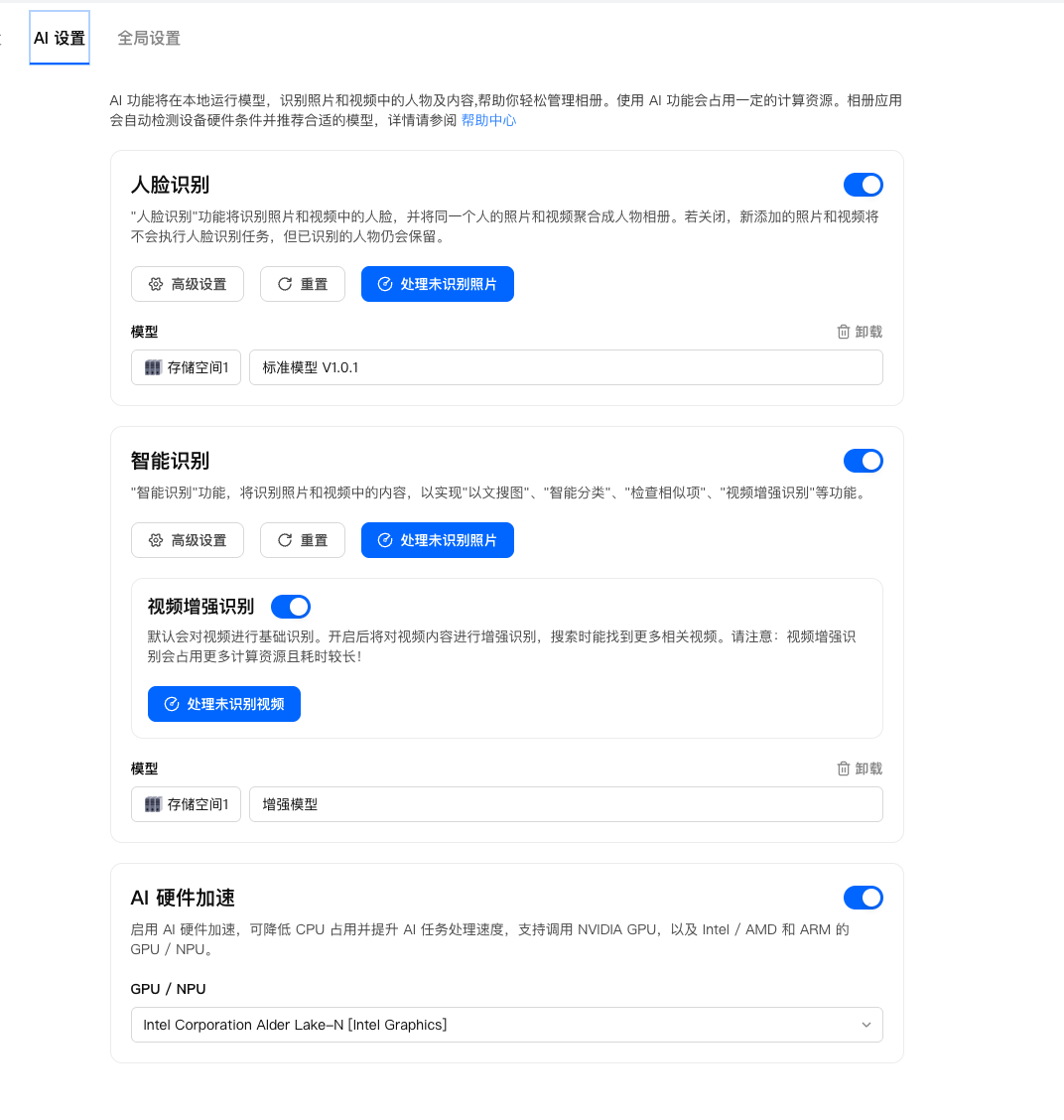
Task: Open advanced settings for 人脸识别
Action: tap(188, 284)
